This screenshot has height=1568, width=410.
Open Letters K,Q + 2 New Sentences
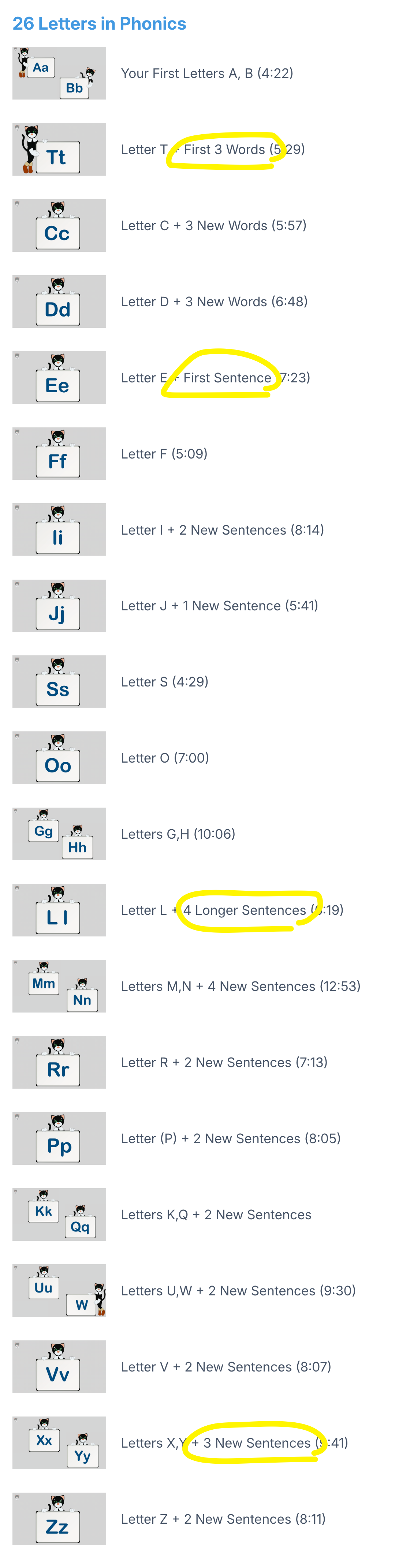tap(216, 1215)
